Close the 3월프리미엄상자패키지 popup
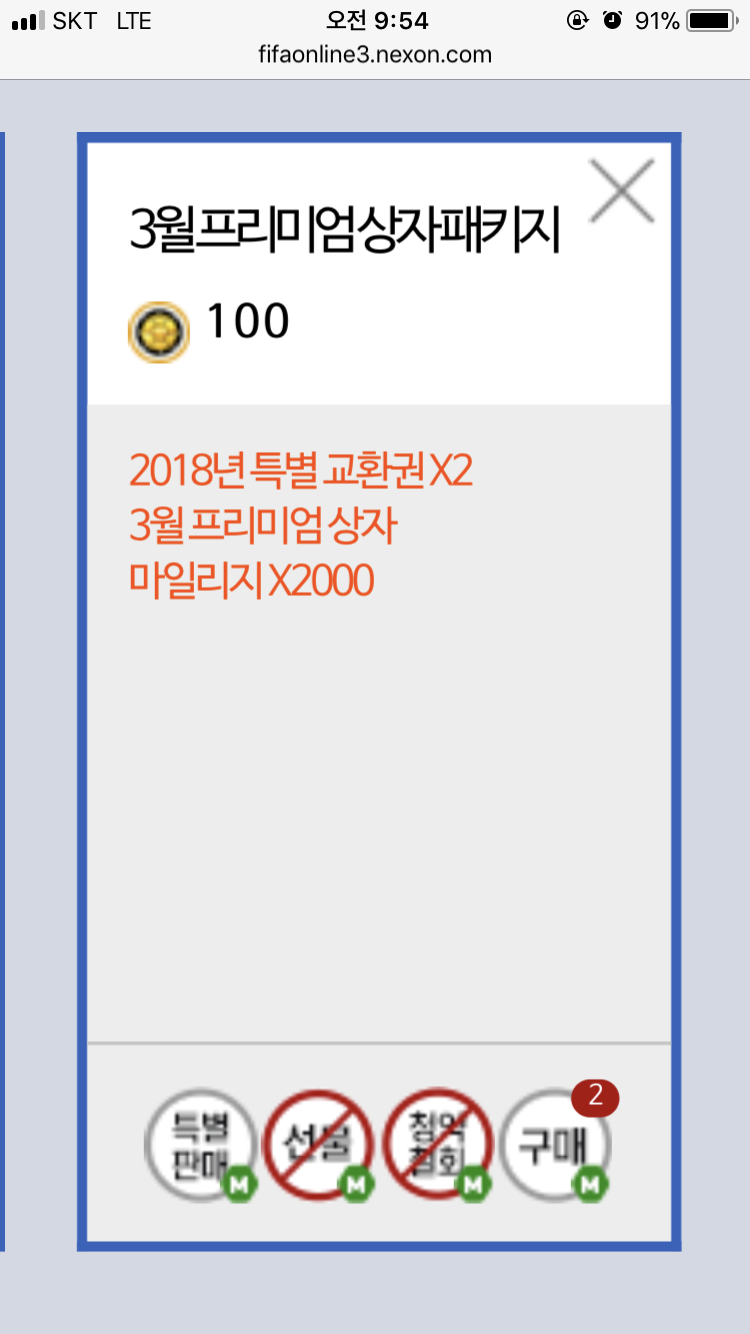Image resolution: width=750 pixels, height=1334 pixels. pyautogui.click(x=621, y=190)
